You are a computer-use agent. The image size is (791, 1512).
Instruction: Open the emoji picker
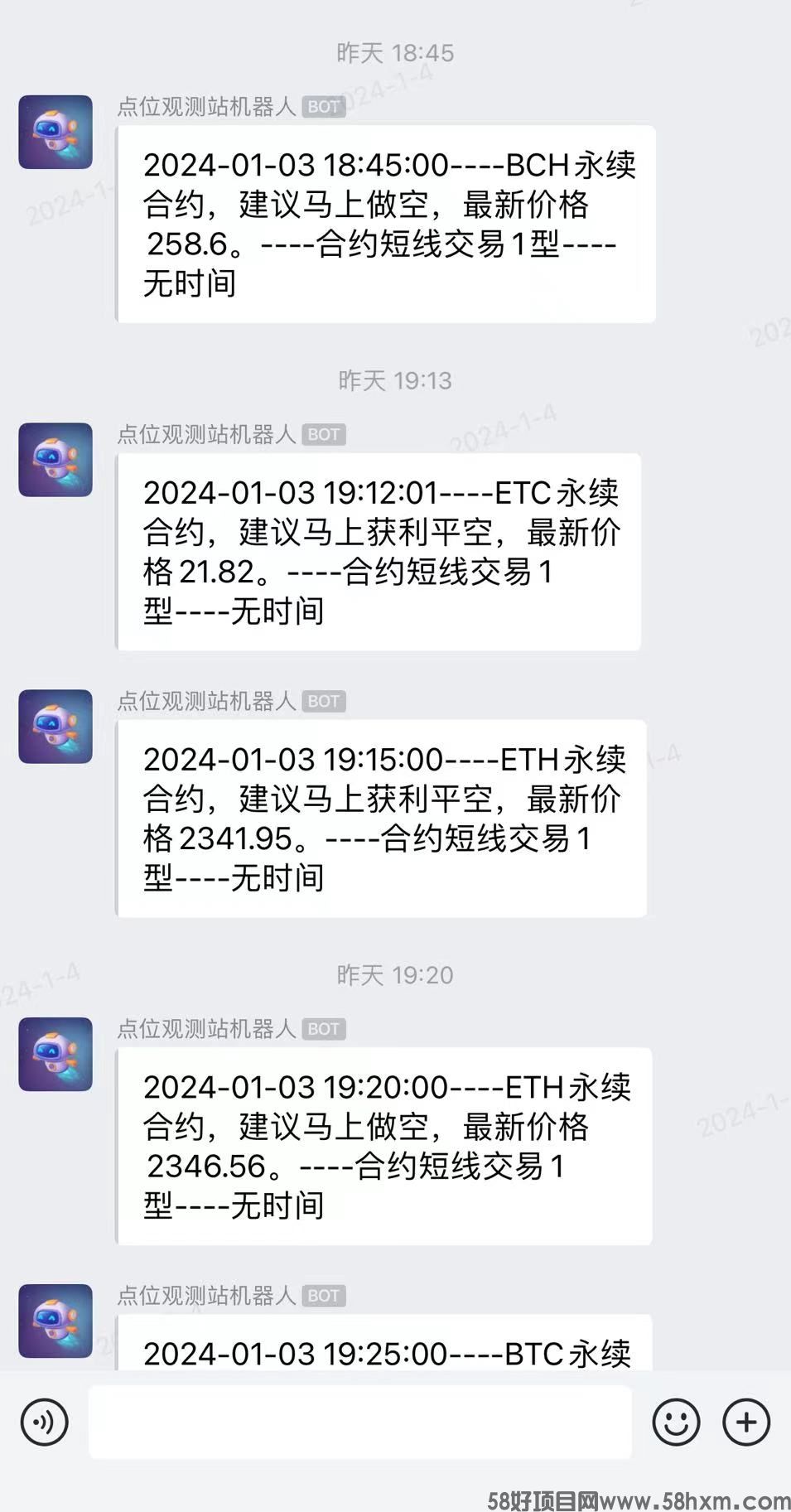coord(676,1423)
